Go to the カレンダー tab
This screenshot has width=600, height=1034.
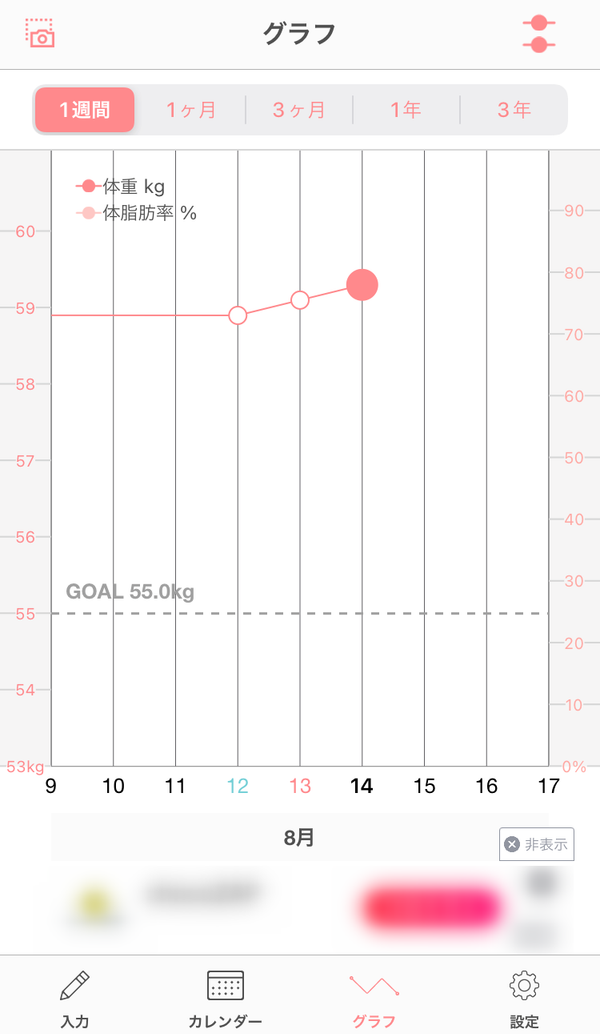(x=225, y=998)
